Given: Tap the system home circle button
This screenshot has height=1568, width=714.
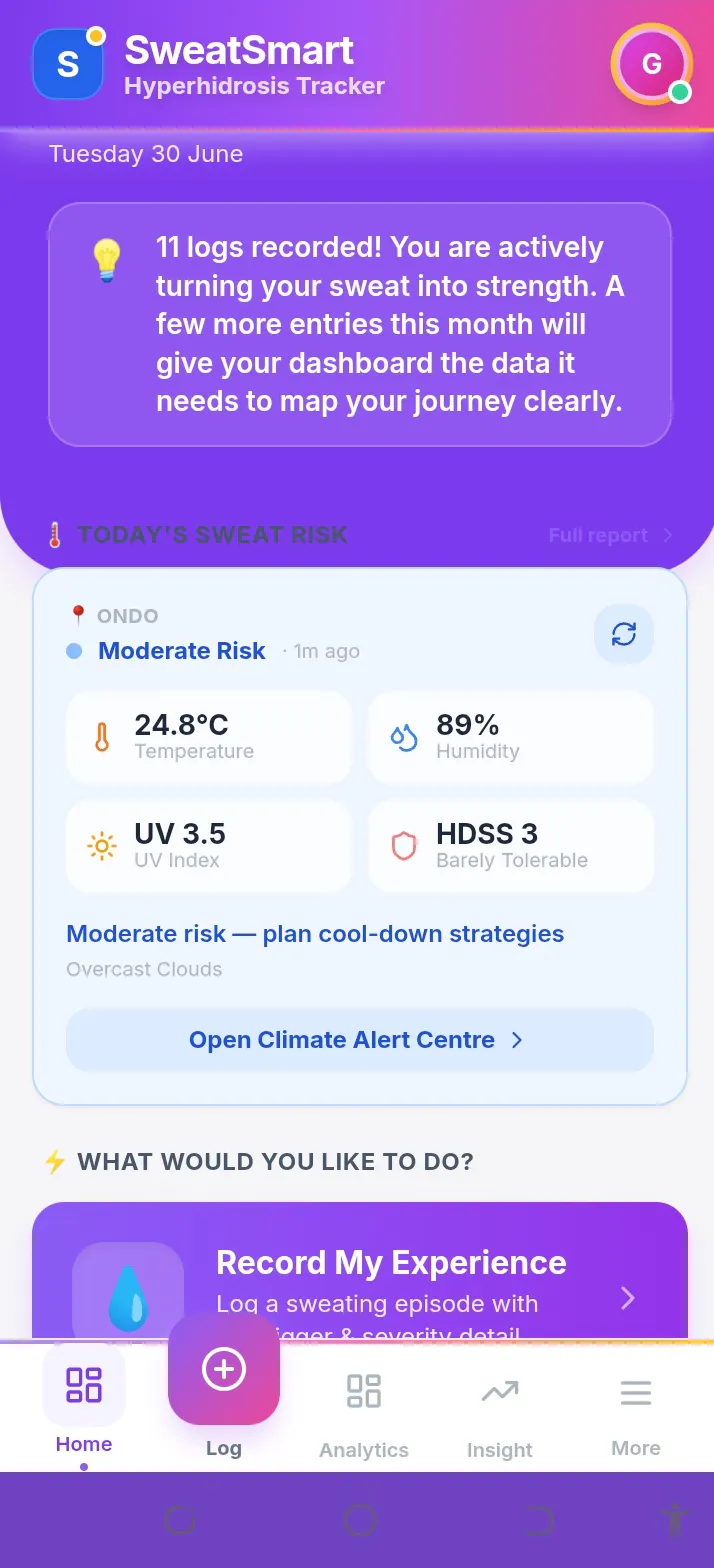Looking at the screenshot, I should [x=359, y=1521].
